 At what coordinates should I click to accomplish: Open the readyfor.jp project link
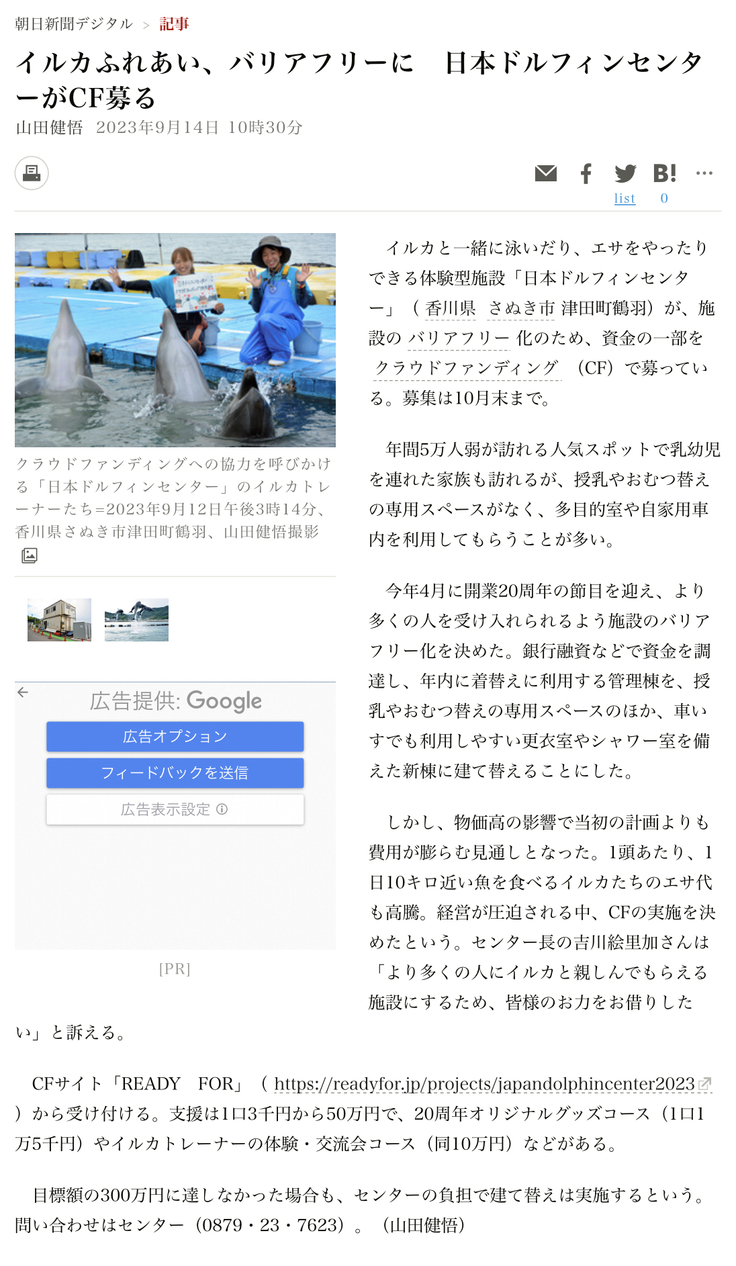484,1084
